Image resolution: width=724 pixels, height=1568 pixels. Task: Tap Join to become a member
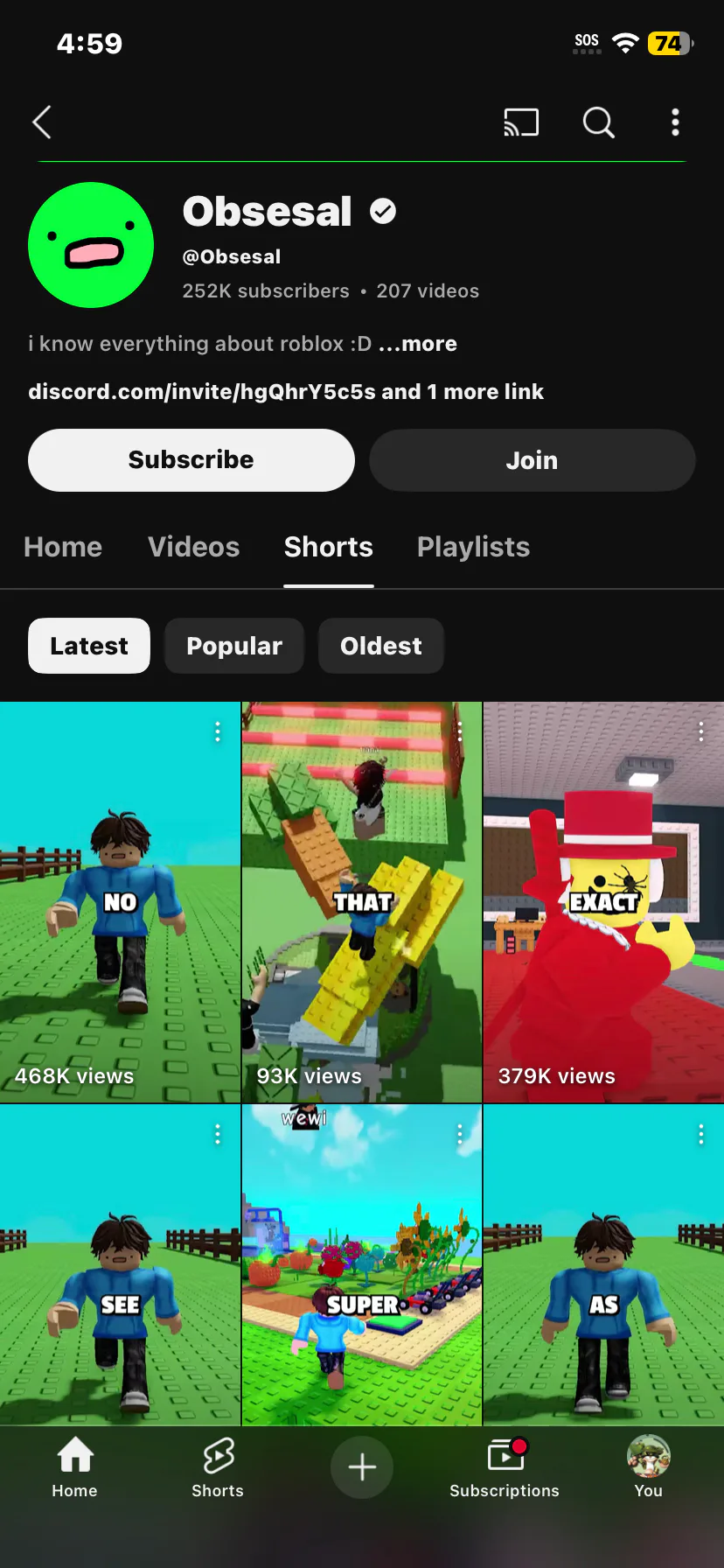point(533,460)
